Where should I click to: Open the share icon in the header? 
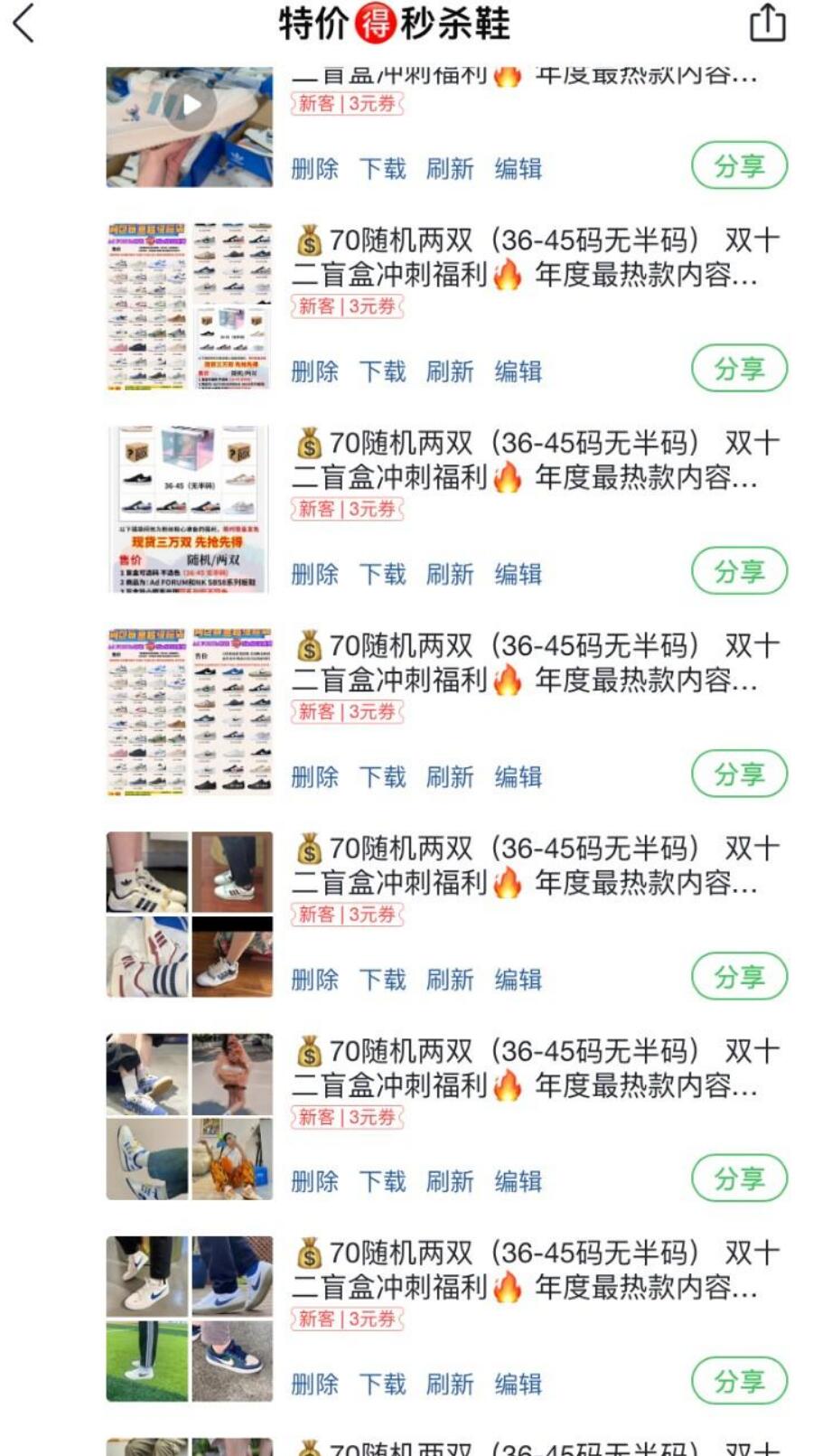point(767,23)
